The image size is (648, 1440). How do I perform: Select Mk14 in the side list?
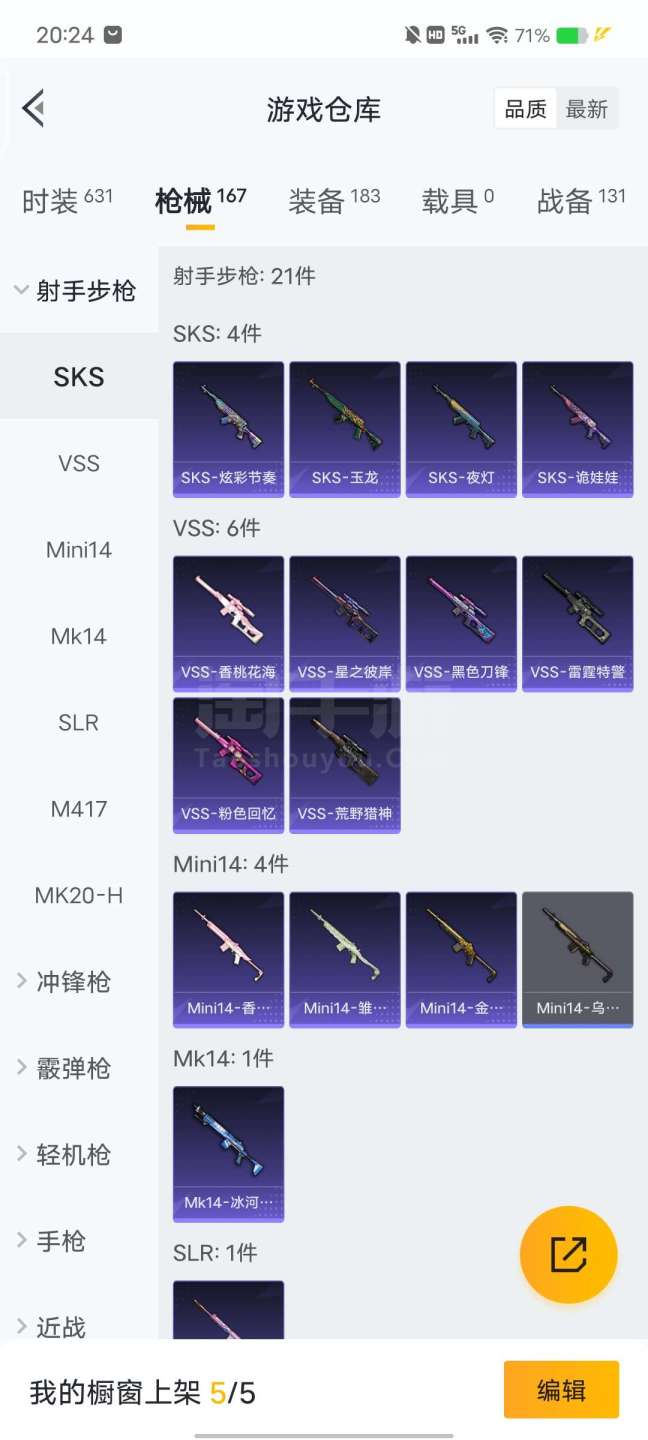click(x=78, y=636)
